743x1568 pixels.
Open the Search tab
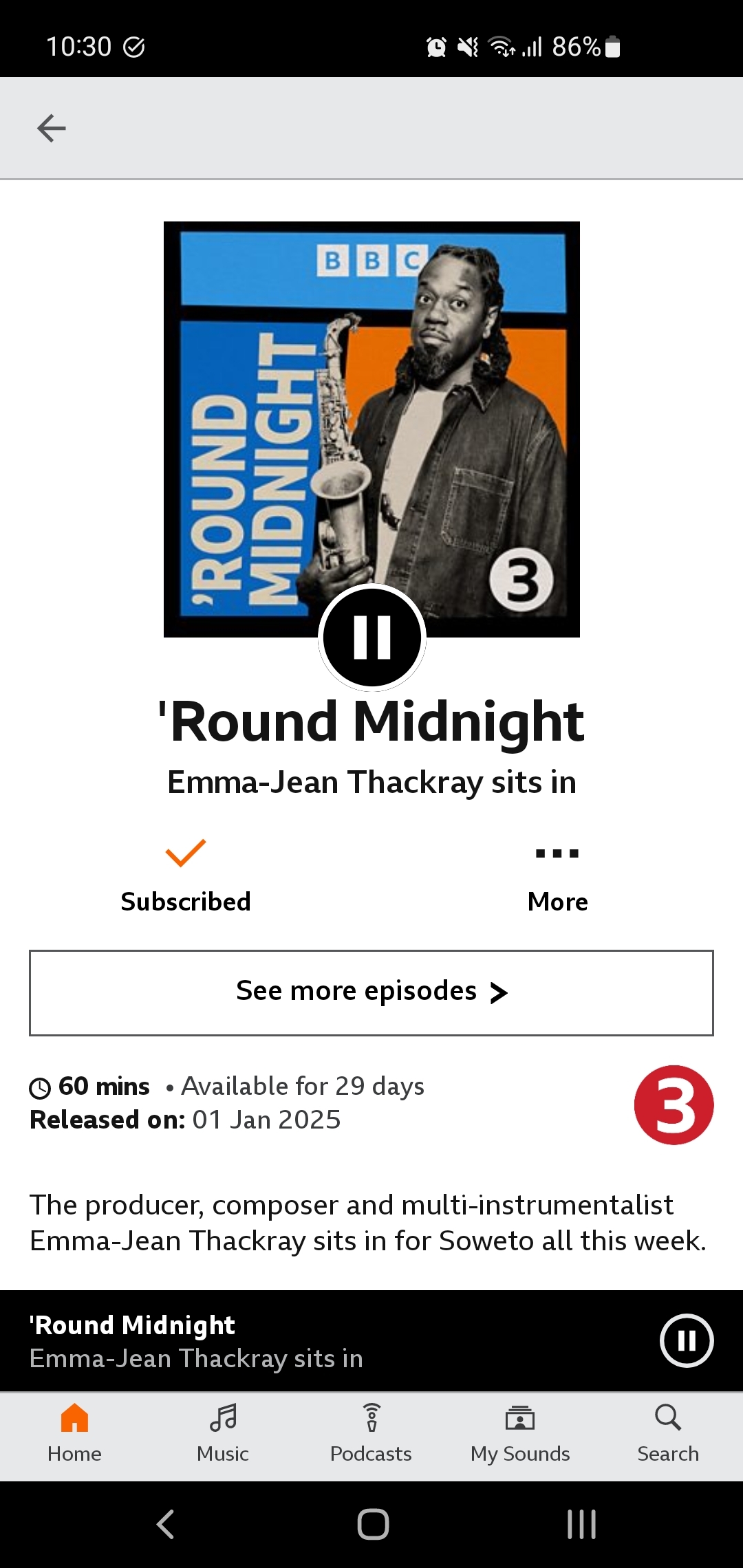[x=668, y=1435]
